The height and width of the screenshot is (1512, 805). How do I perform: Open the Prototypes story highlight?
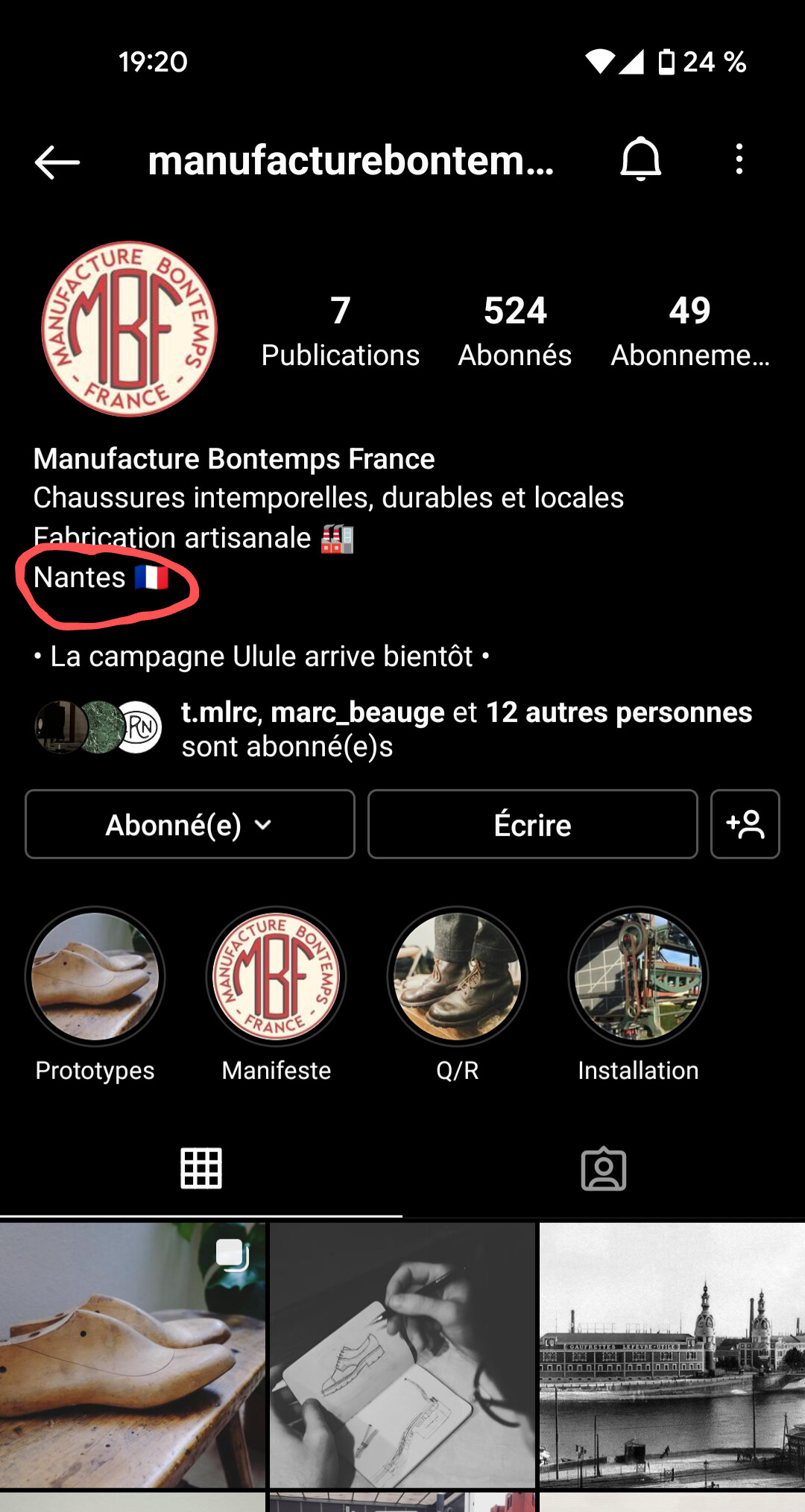coord(95,976)
